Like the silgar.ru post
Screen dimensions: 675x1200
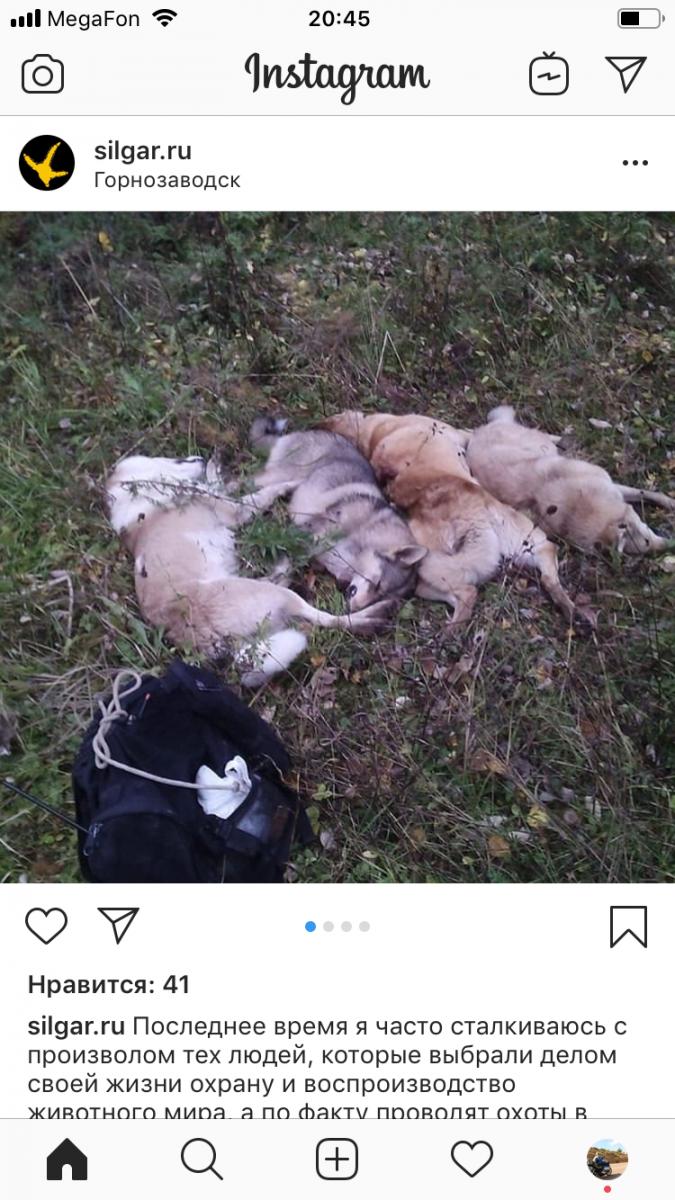(x=46, y=926)
